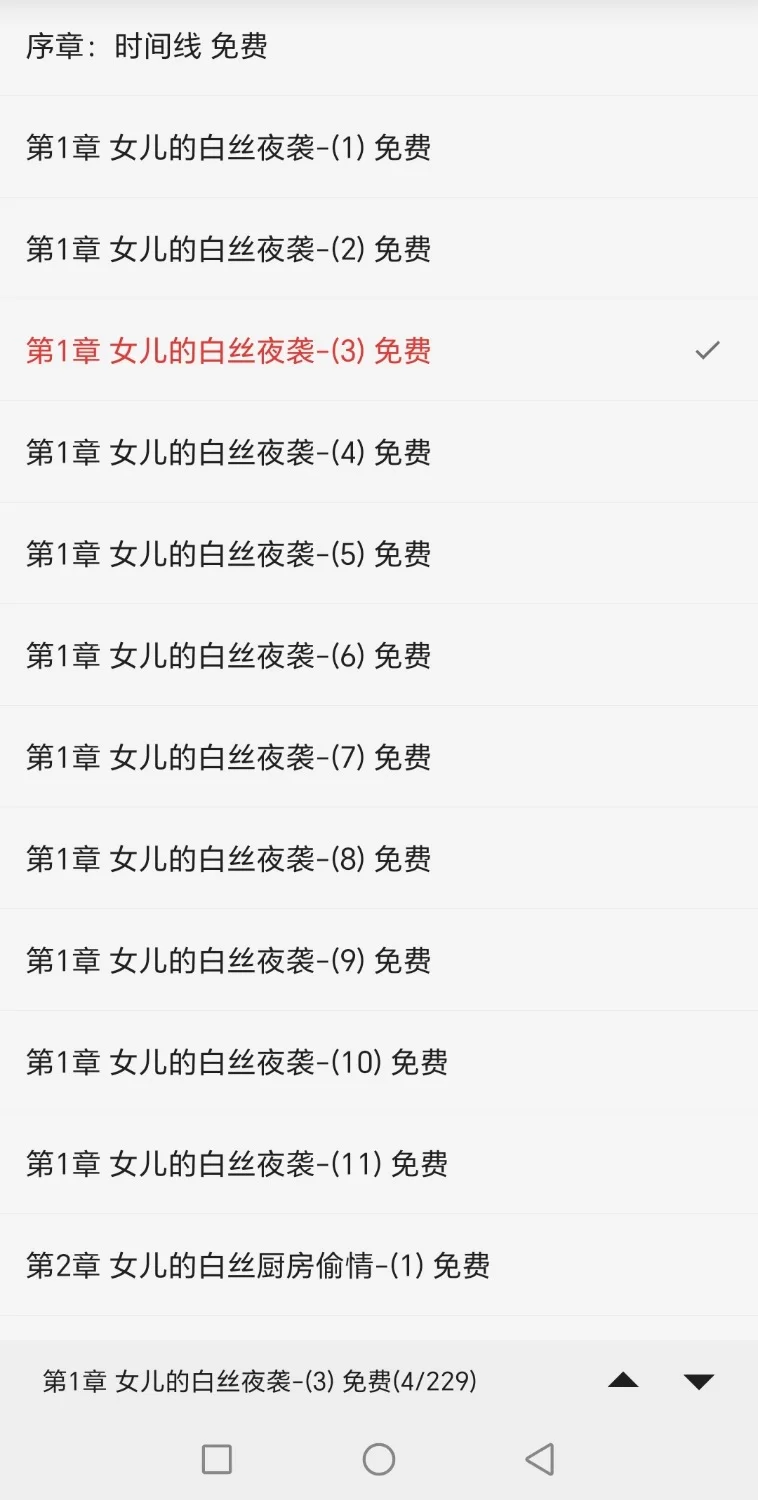The width and height of the screenshot is (758, 1500).
Task: Open 第1章 女儿的白丝夜袭-(8)
Action: 230,858
